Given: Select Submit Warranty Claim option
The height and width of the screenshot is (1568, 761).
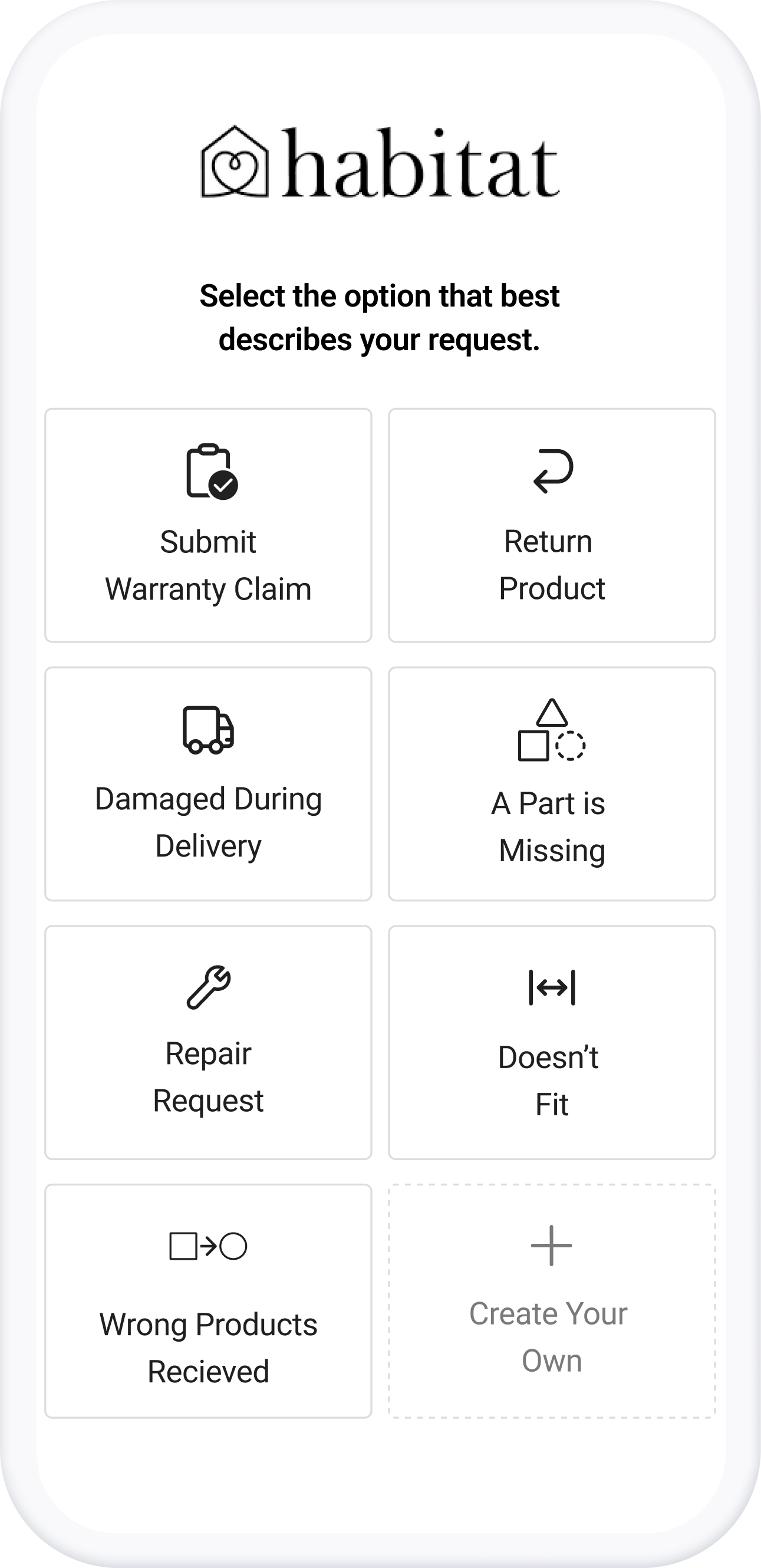Looking at the screenshot, I should point(208,525).
